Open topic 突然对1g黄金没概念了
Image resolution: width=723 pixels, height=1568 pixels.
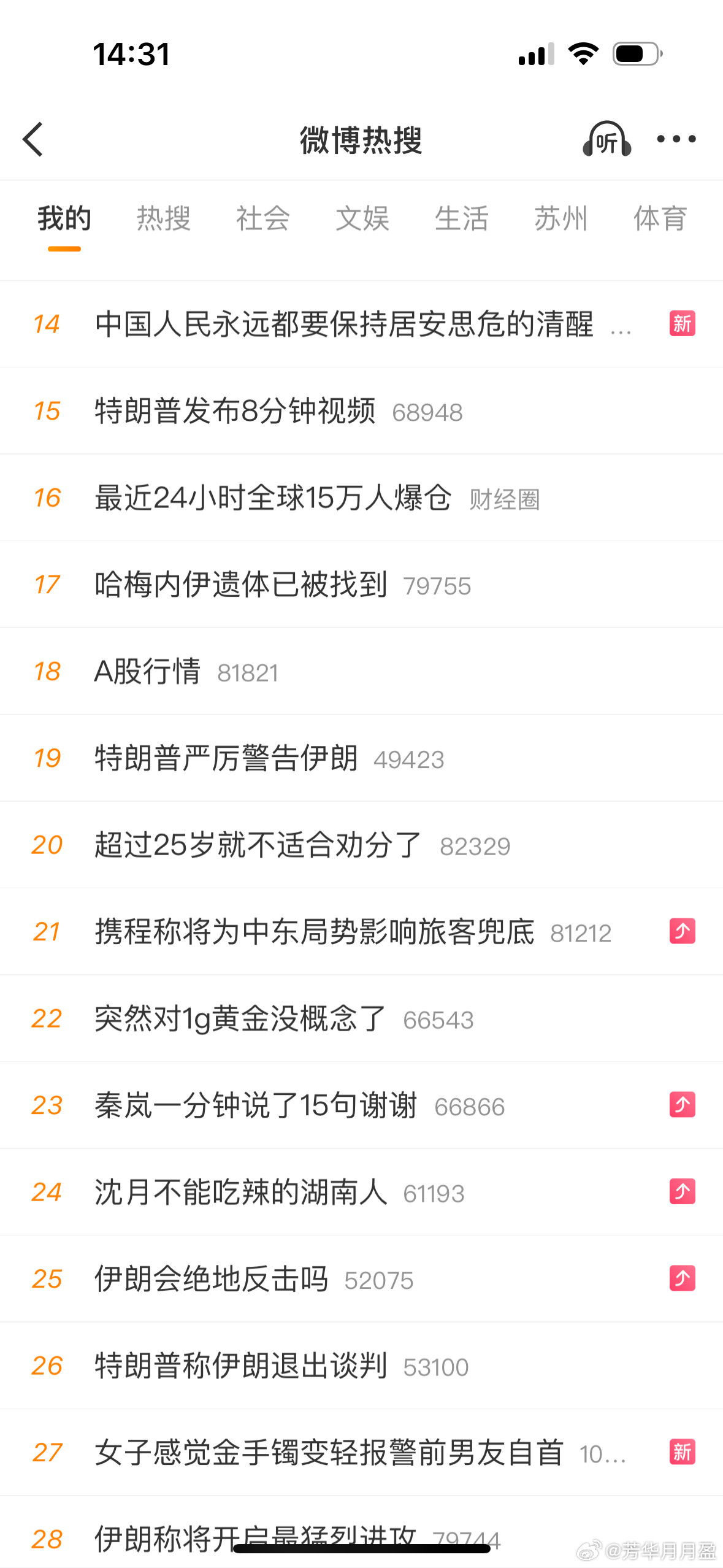pos(238,1018)
